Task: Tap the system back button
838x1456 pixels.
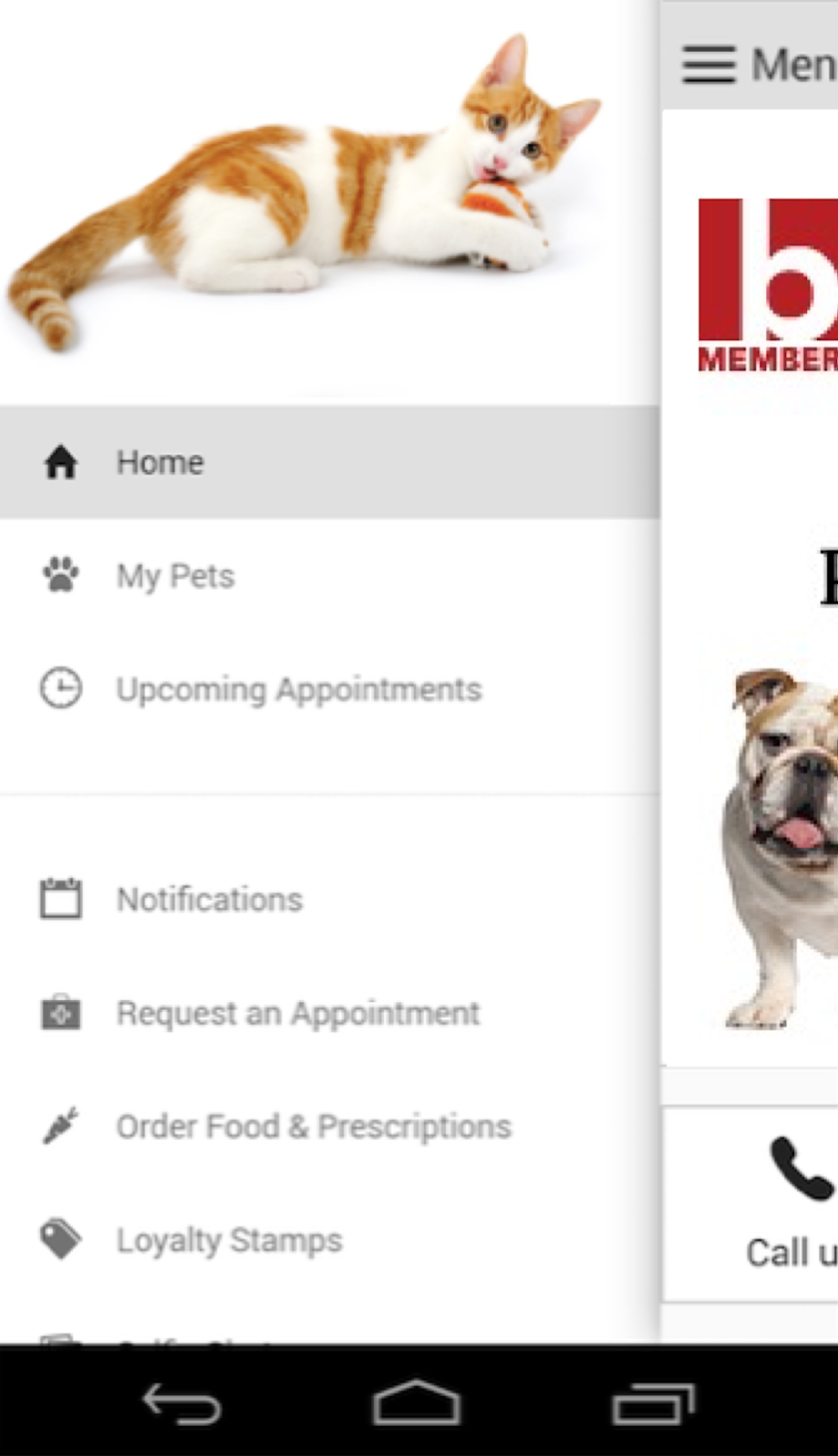Action: (182, 1404)
